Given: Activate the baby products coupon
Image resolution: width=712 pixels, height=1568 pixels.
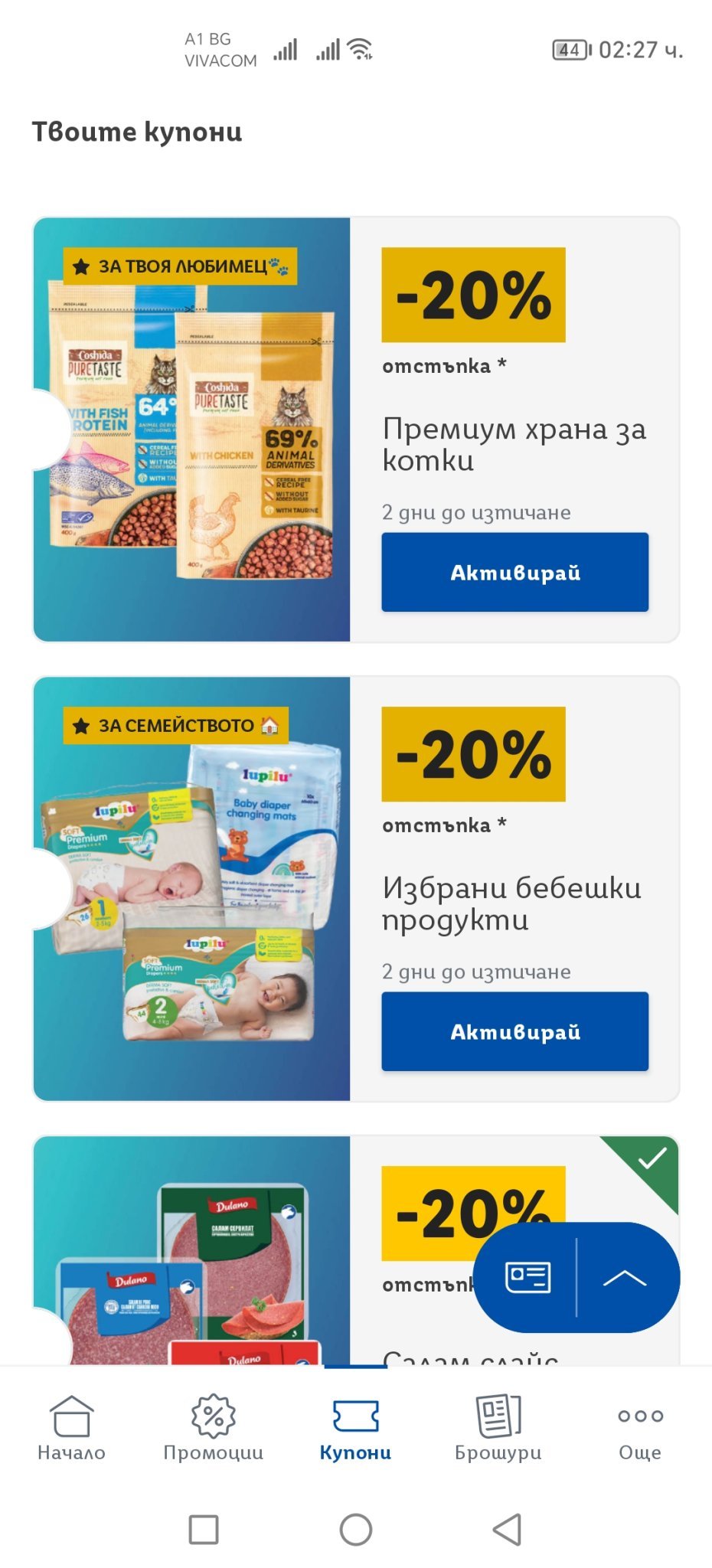Looking at the screenshot, I should click(x=514, y=1031).
